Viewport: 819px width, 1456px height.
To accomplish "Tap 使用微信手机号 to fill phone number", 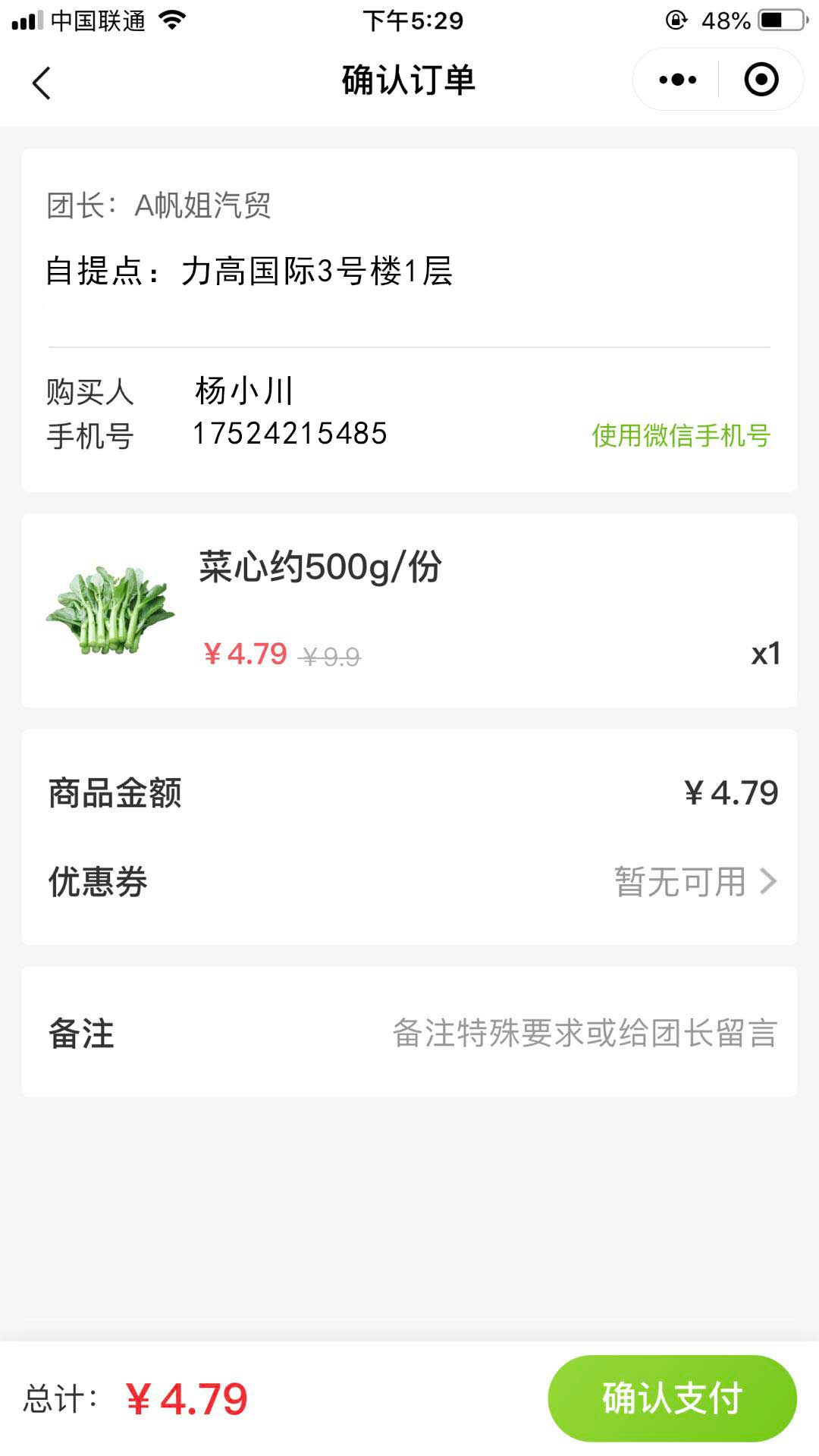I will pos(680,435).
